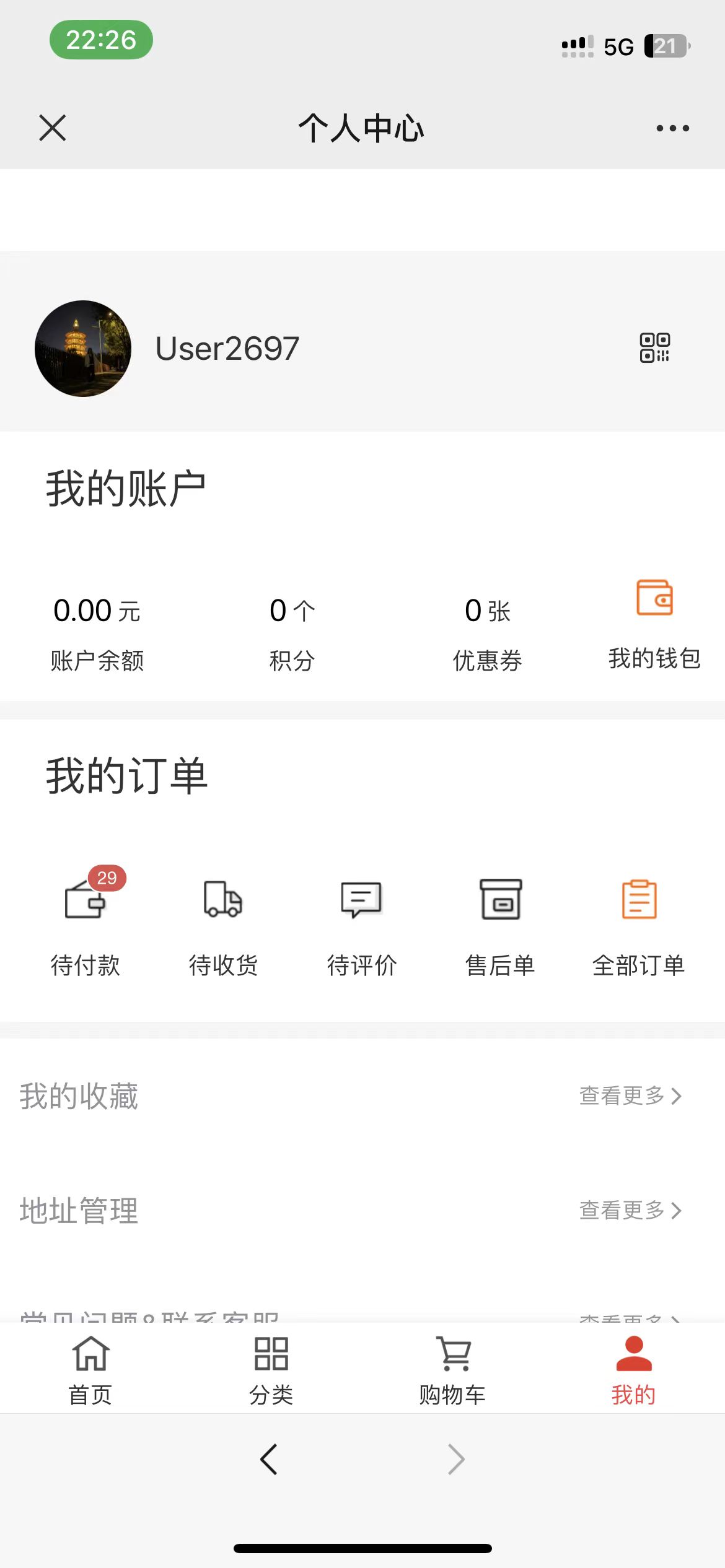Go back with the browser back arrow
Viewport: 725px width, 1568px height.
(x=268, y=1460)
